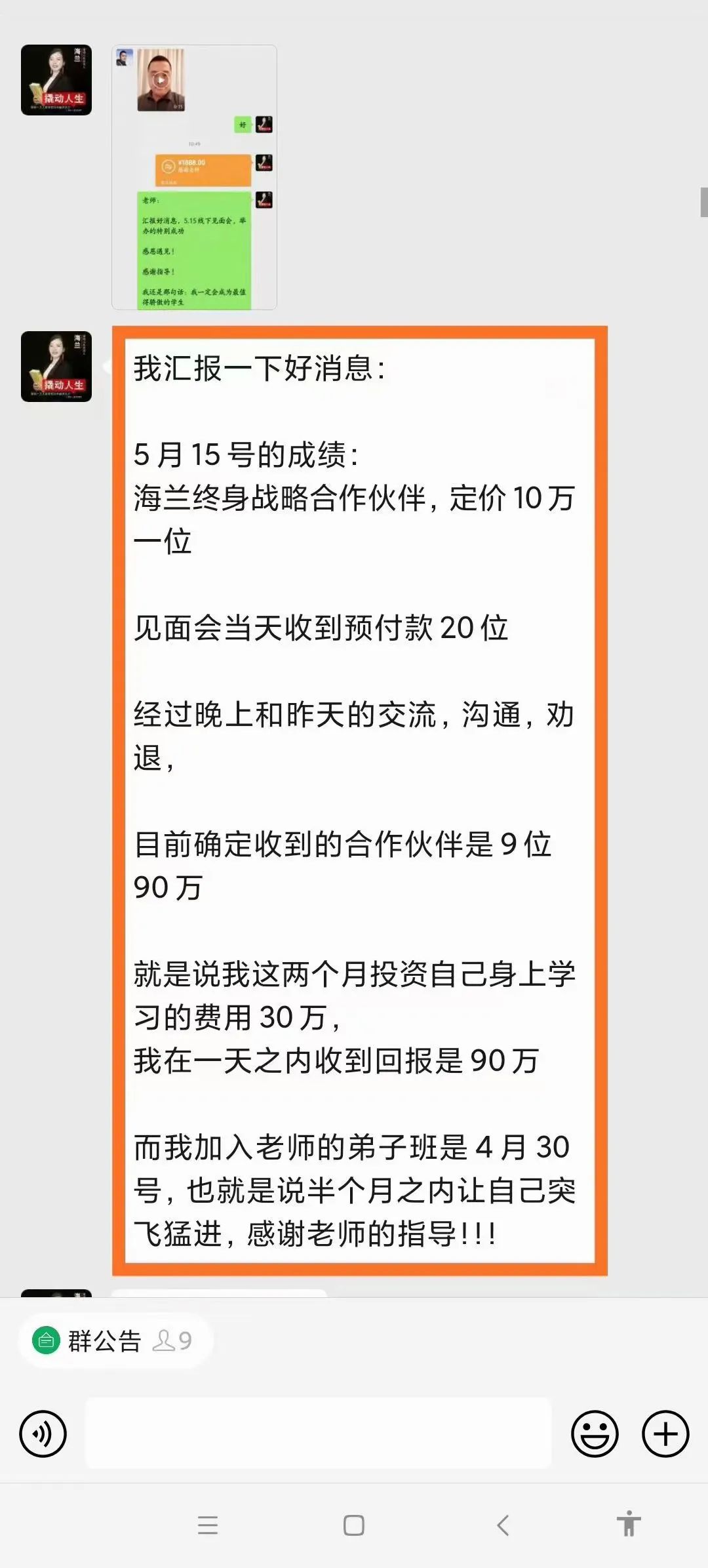Open the system recent apps menu
The image size is (708, 1568).
tap(208, 1525)
